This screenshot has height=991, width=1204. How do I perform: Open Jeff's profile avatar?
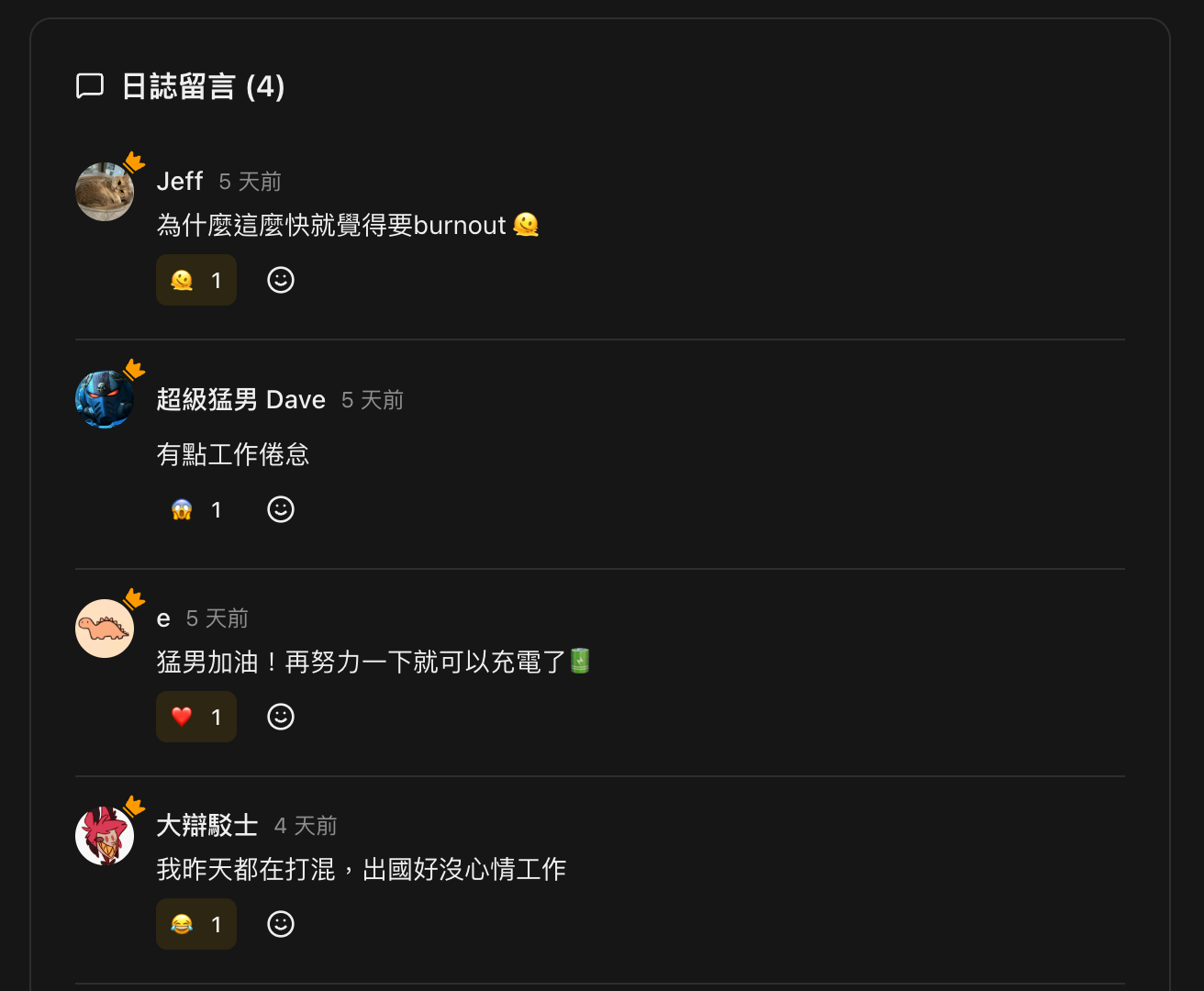[x=105, y=192]
